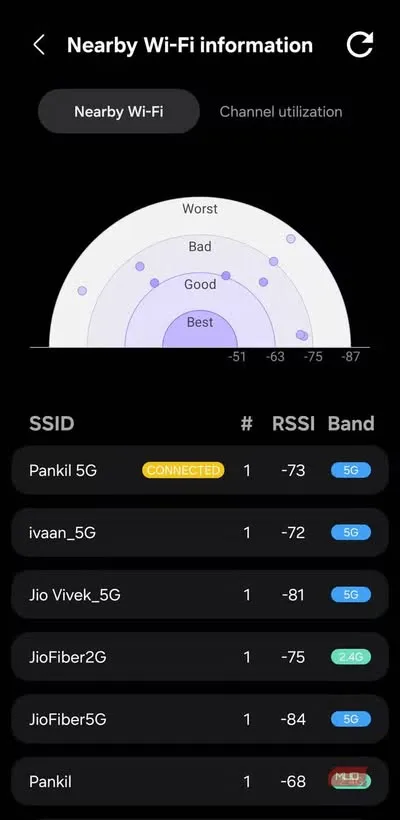This screenshot has height=820, width=400.
Task: Open the Pankil network row with -68 RSSI
Action: [x=200, y=781]
